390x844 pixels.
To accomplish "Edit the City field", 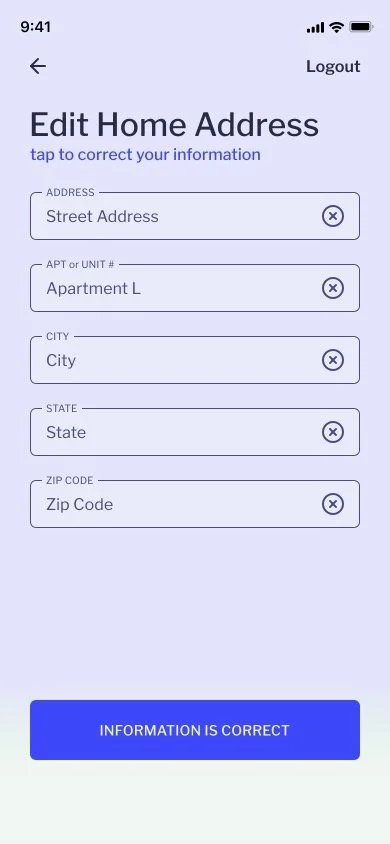I will pyautogui.click(x=195, y=360).
